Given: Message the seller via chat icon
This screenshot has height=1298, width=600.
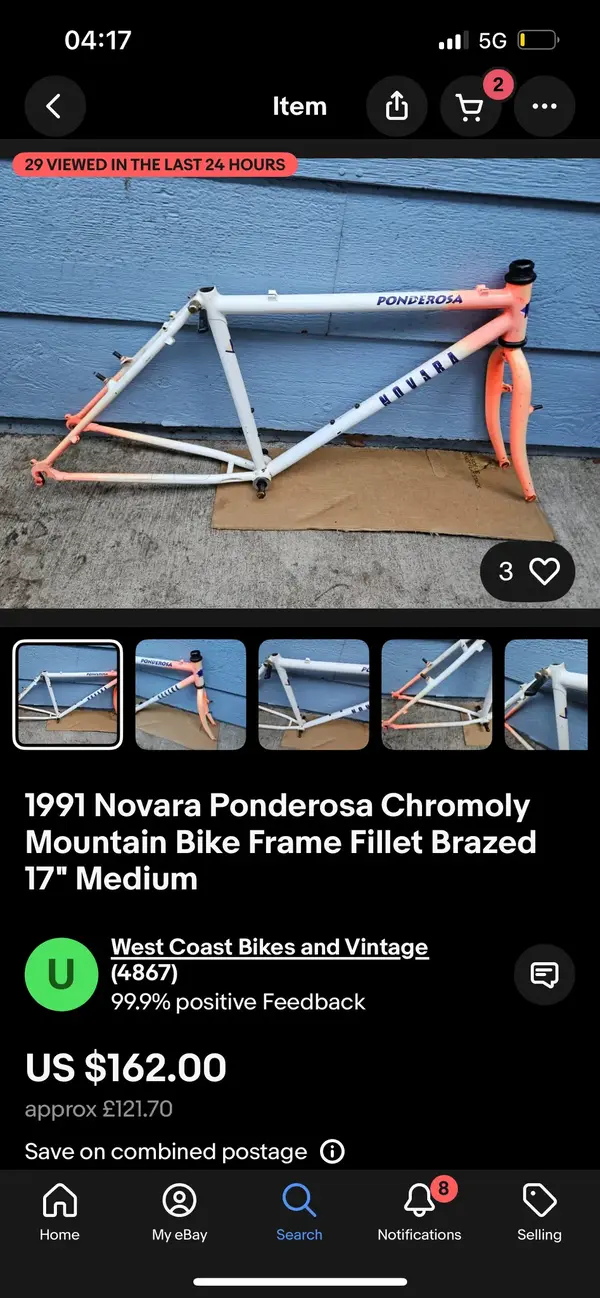Looking at the screenshot, I should 544,974.
